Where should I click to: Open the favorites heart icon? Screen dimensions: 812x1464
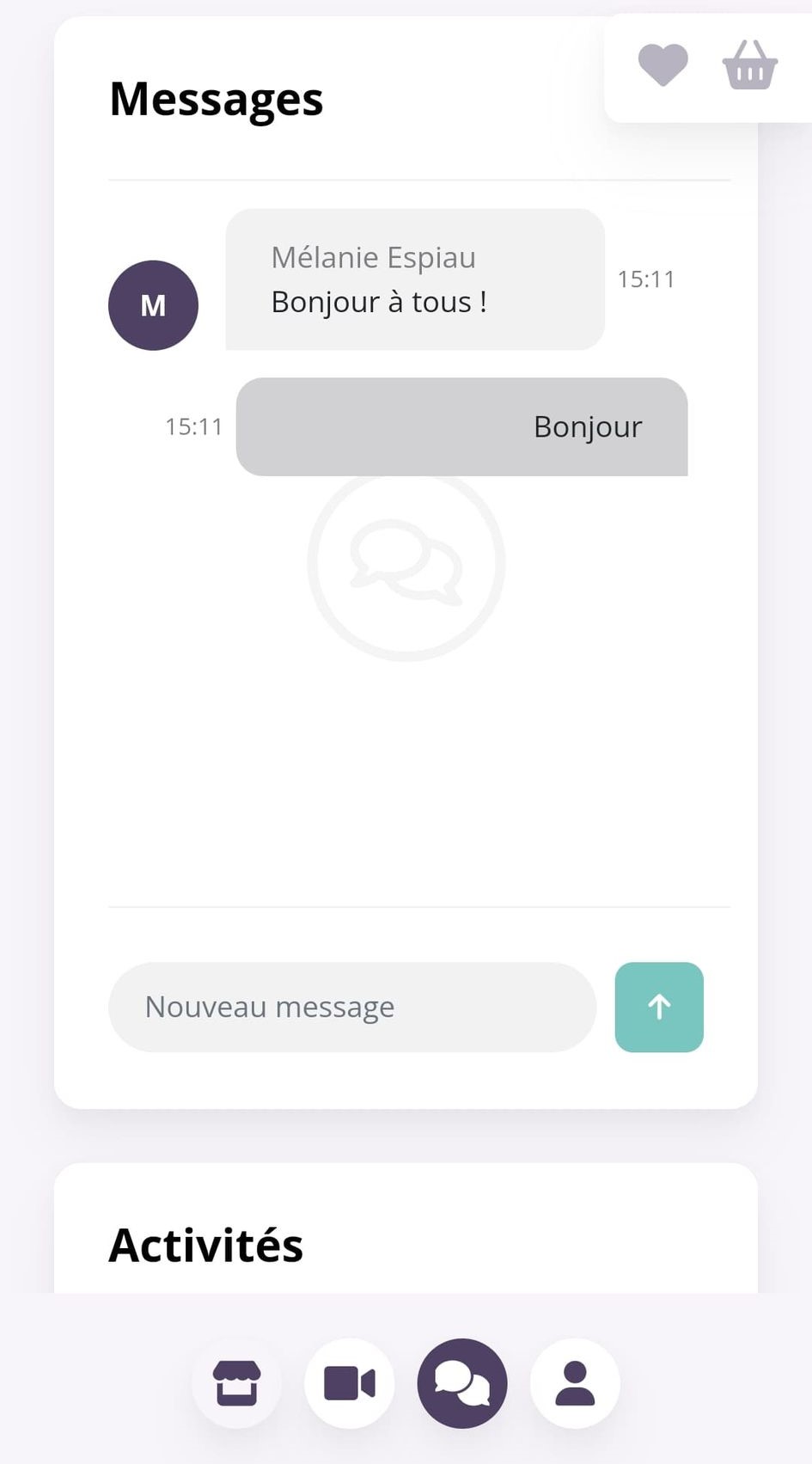[x=662, y=65]
